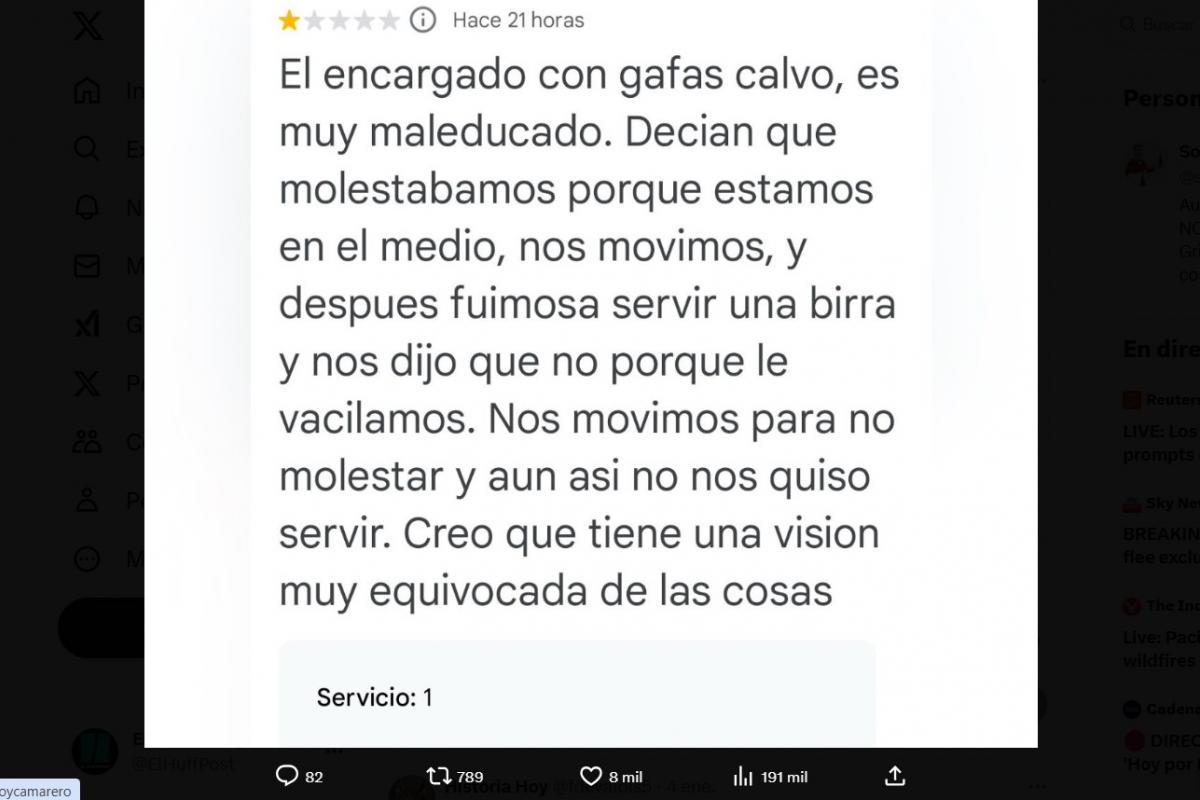This screenshot has height=800, width=1200.
Task: Reply to the post with 82 comments
Action: pyautogui.click(x=287, y=775)
